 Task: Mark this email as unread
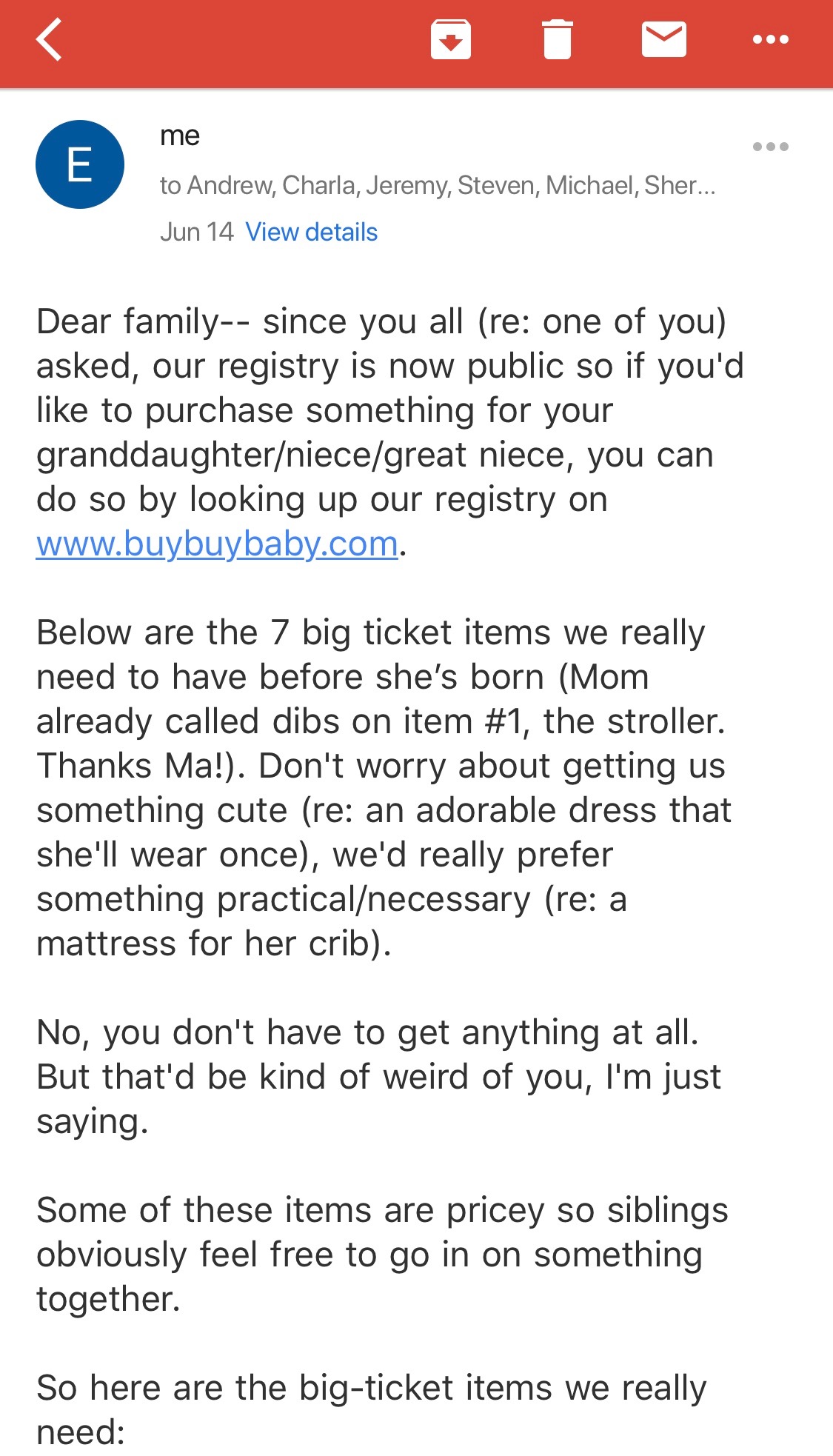coord(663,40)
